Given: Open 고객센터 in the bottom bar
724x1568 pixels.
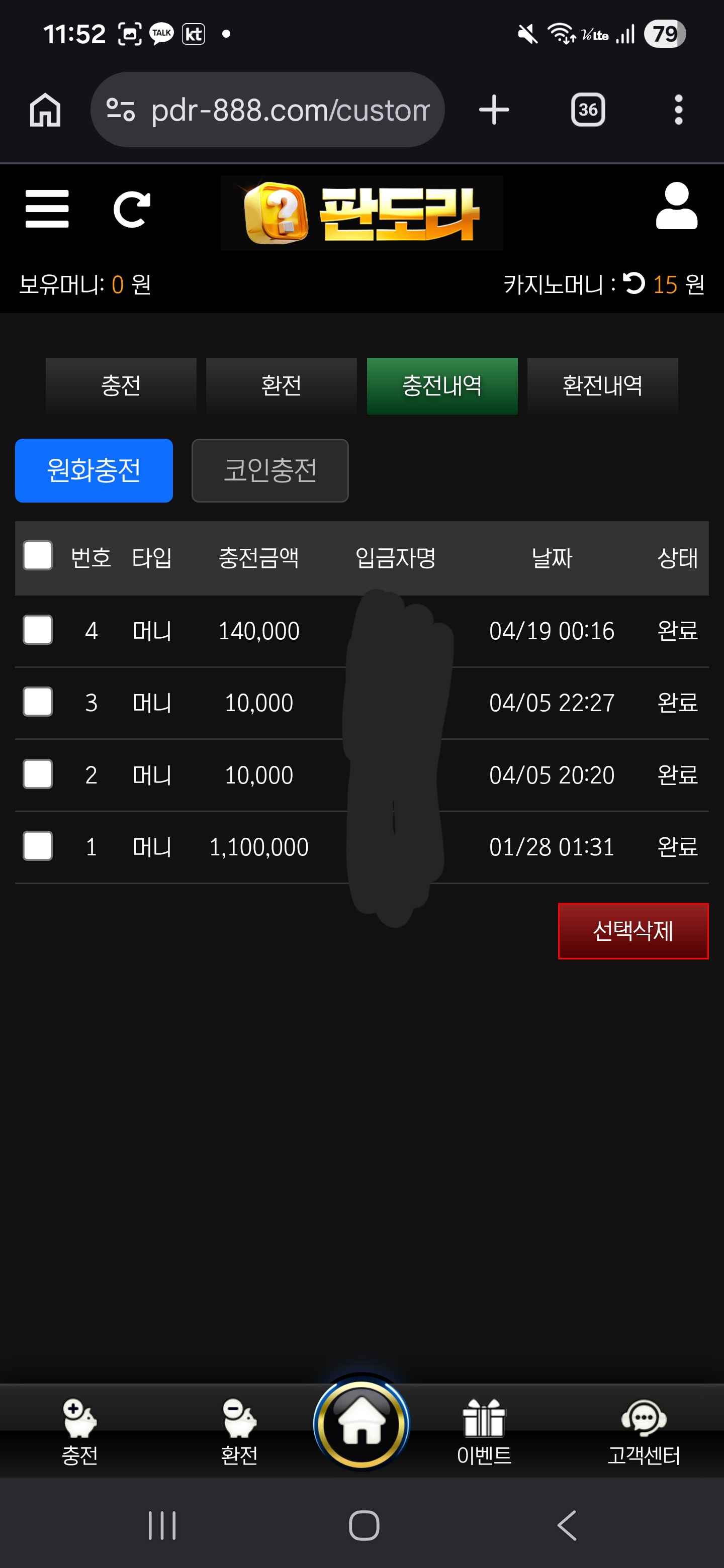Looking at the screenshot, I should [x=644, y=1431].
